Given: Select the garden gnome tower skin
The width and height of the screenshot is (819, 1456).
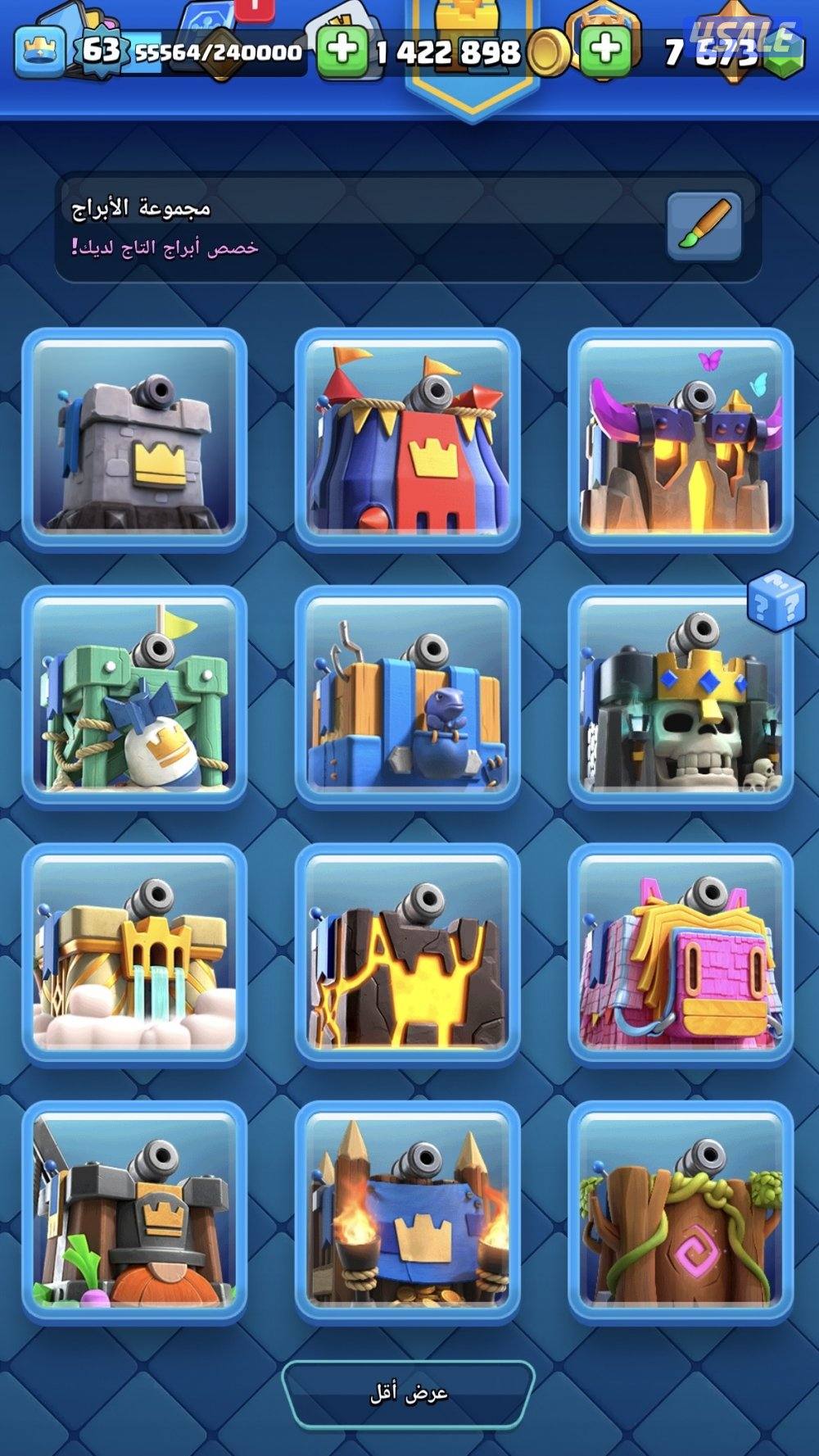Looking at the screenshot, I should pyautogui.click(x=134, y=1211).
